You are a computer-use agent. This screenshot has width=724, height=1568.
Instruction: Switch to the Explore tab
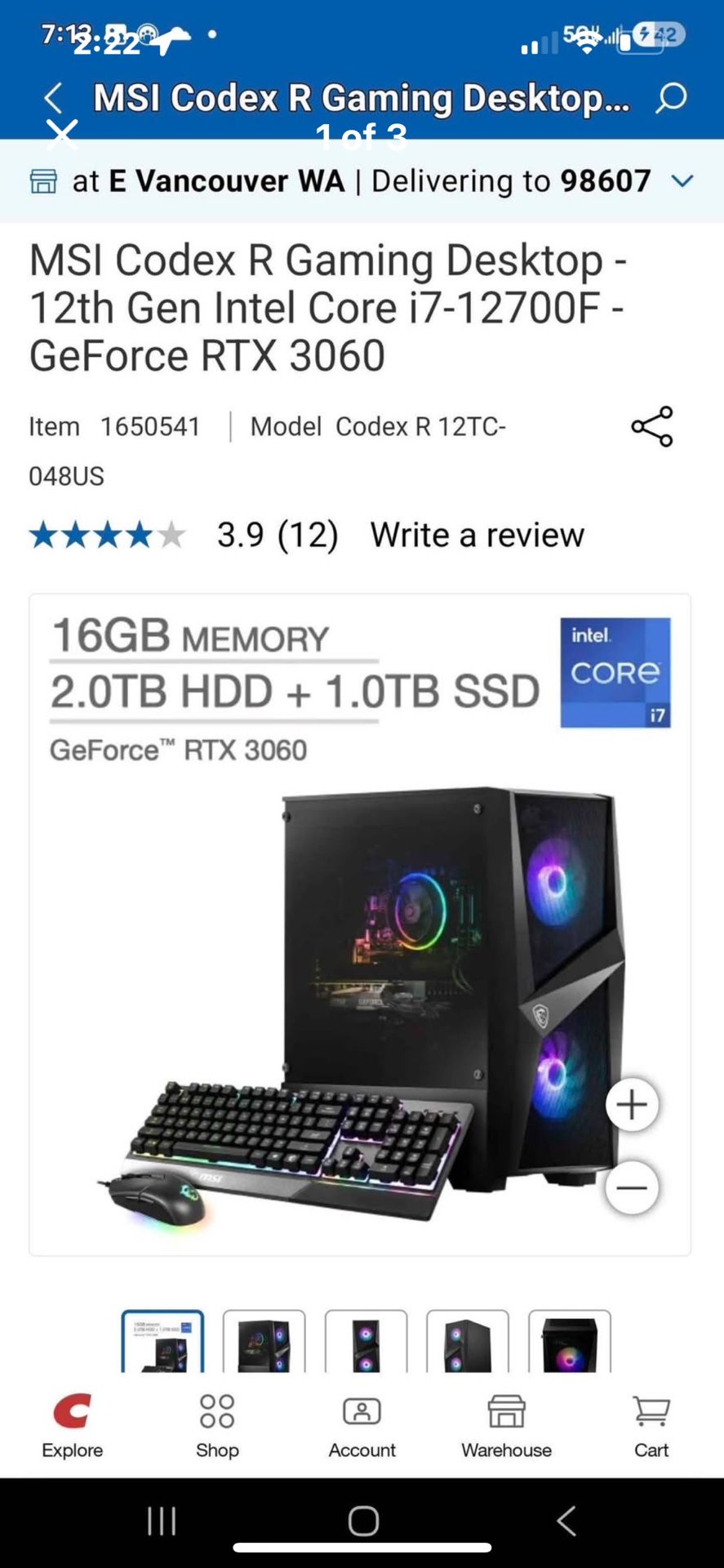pyautogui.click(x=73, y=1426)
